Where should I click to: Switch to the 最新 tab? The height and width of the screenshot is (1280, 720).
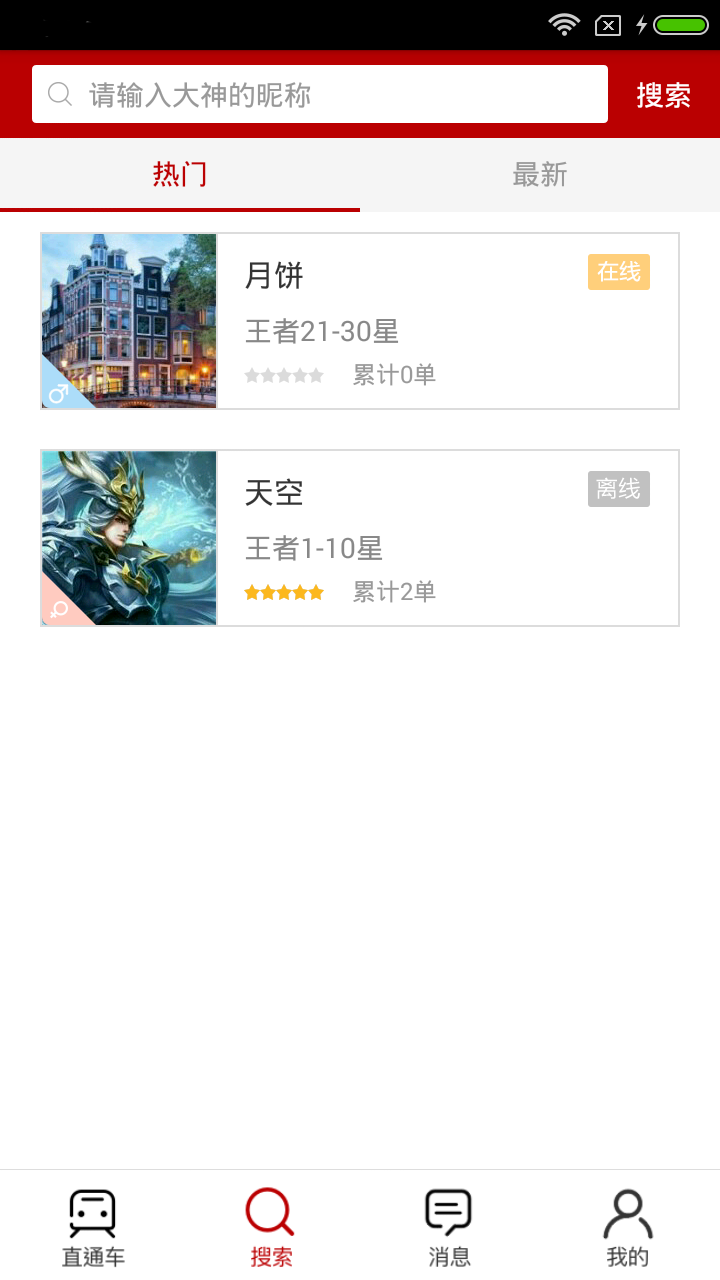pyautogui.click(x=540, y=175)
